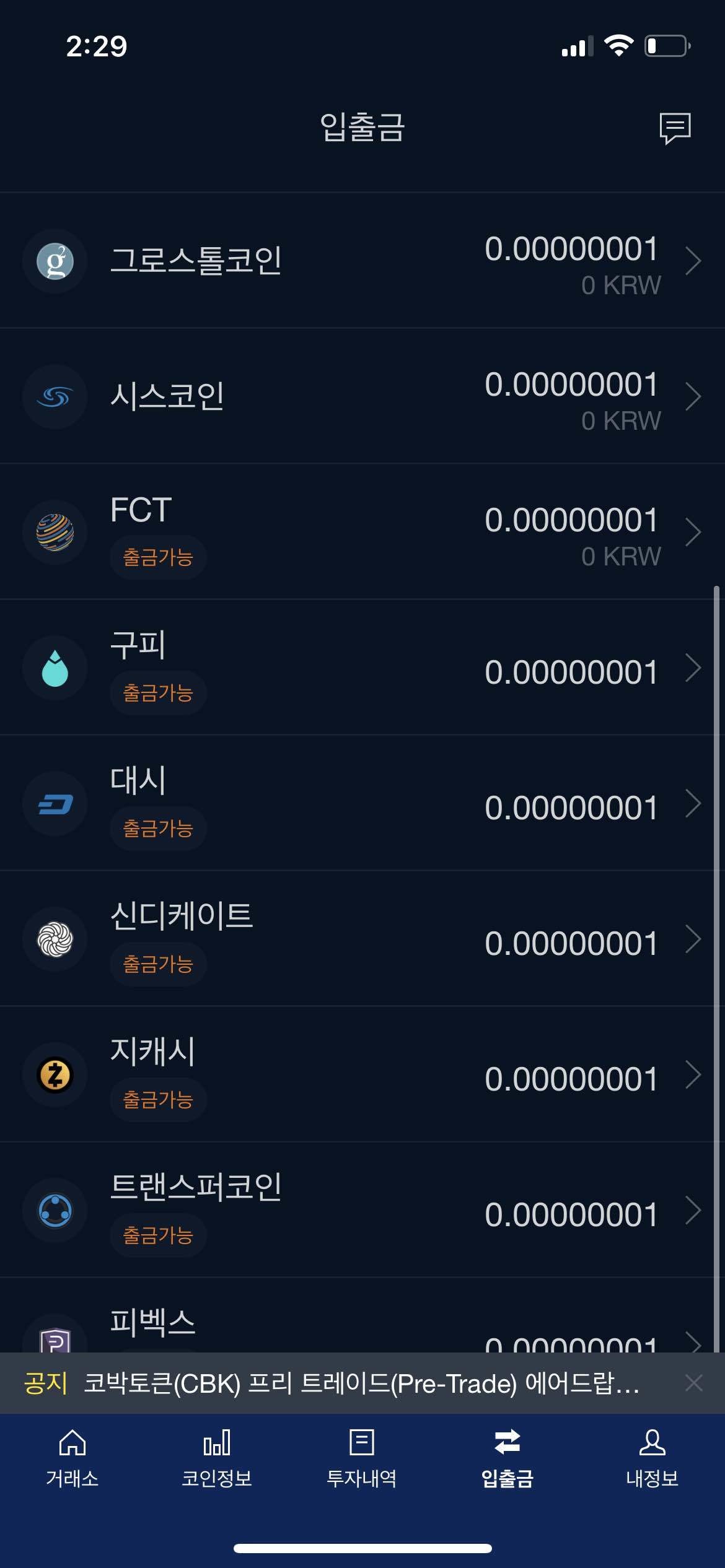Select the 구피 droplet icon
Image resolution: width=725 pixels, height=1568 pixels.
click(55, 668)
